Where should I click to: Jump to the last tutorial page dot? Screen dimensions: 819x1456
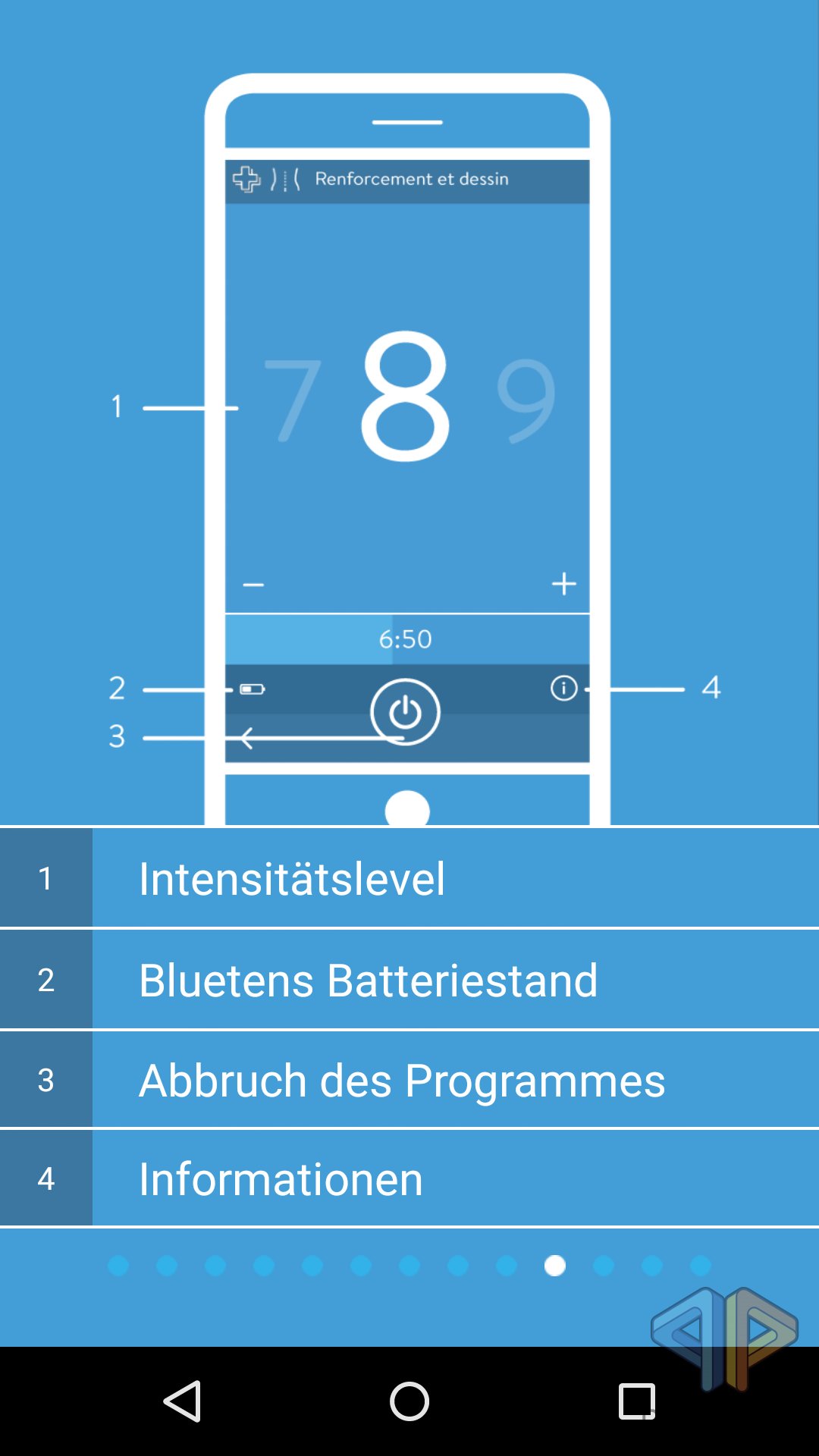tap(701, 1266)
